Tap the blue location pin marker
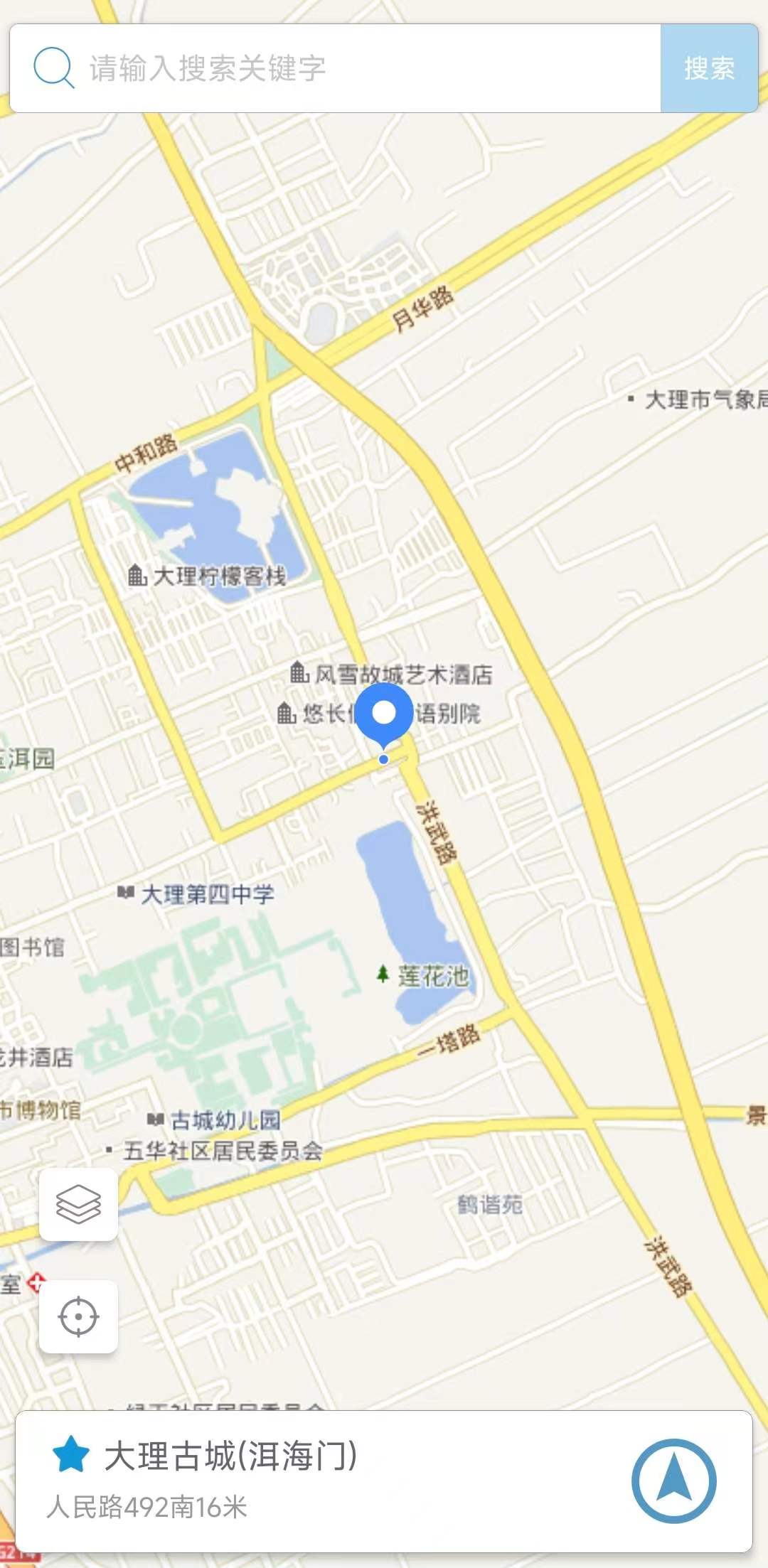Viewport: 768px width, 1568px height. 384,714
